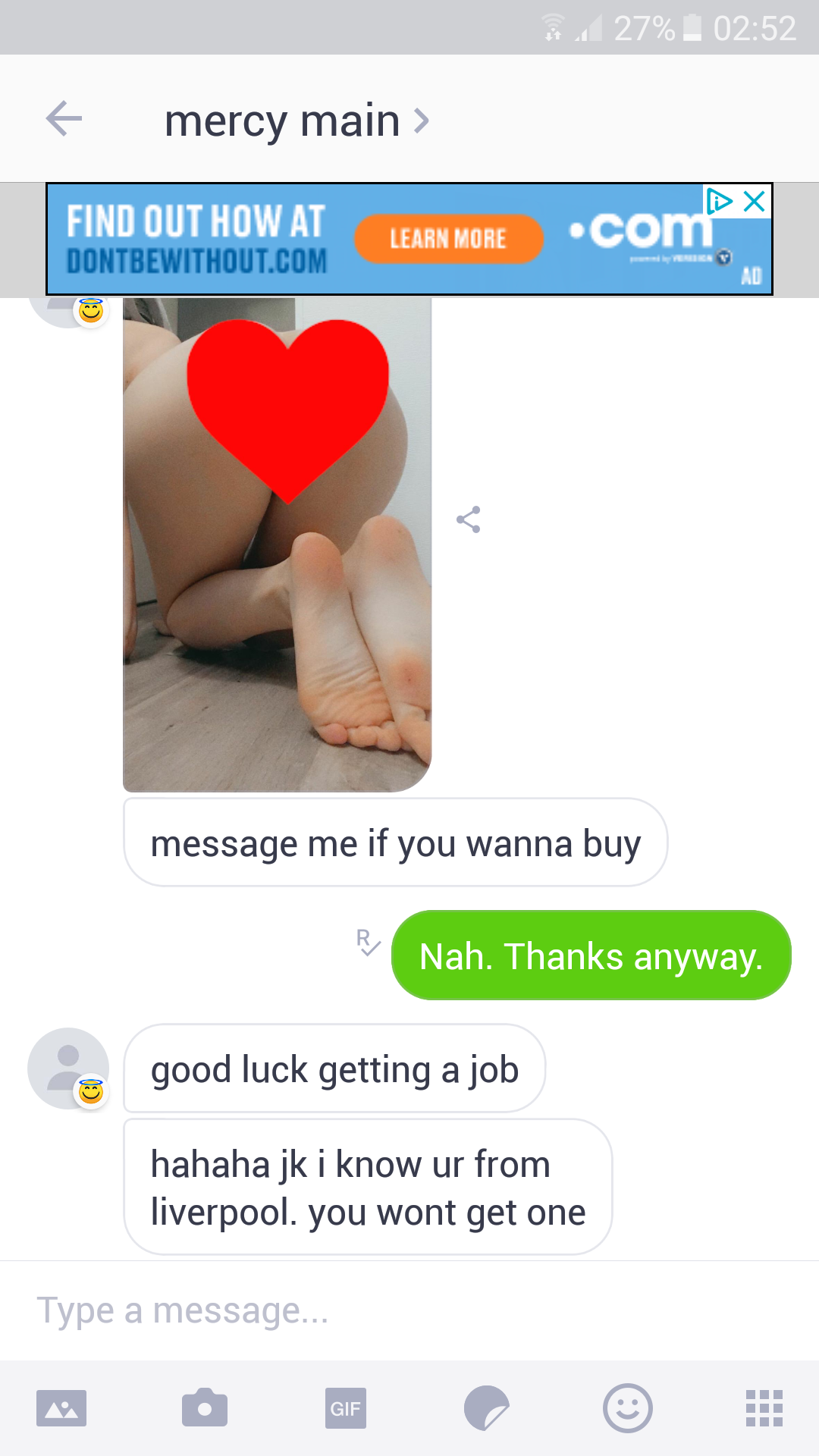Open the more options grid
Screen dimensions: 819x1456
click(x=764, y=1408)
